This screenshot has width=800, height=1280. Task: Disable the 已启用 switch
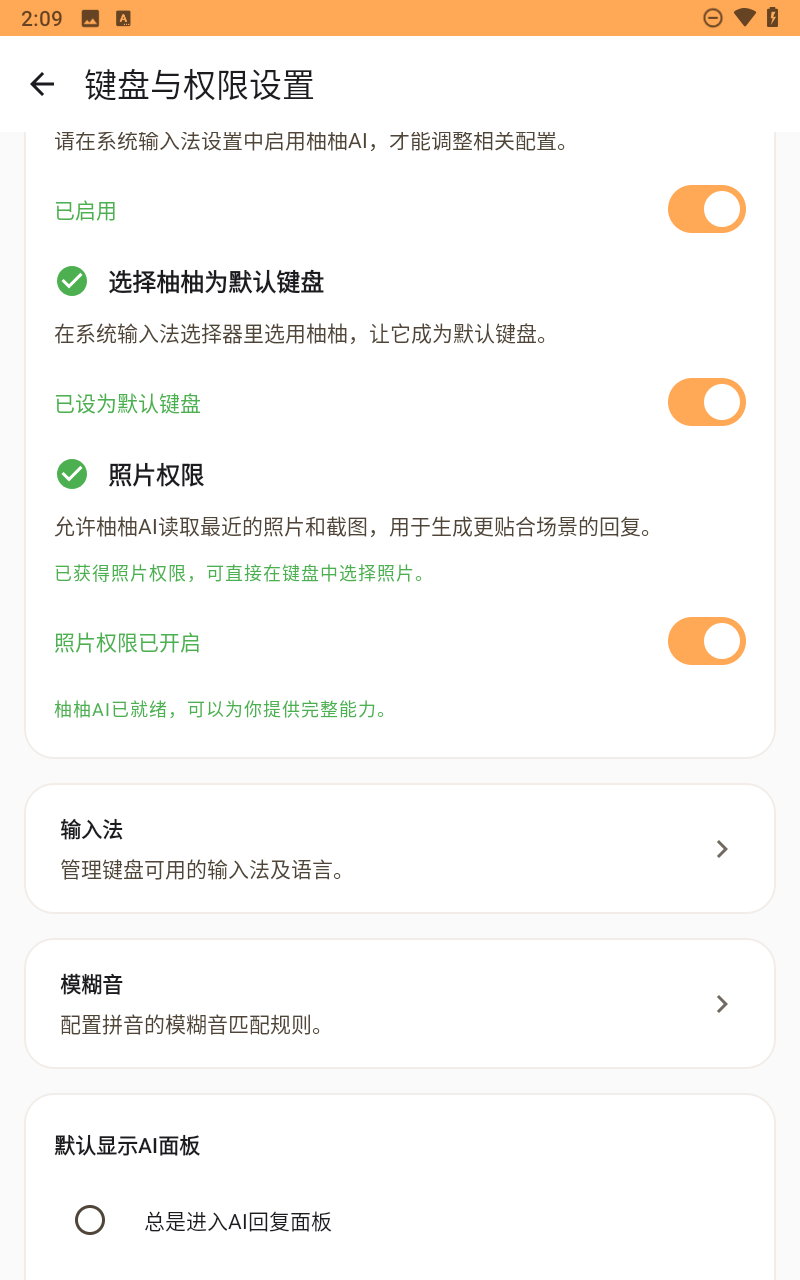707,209
